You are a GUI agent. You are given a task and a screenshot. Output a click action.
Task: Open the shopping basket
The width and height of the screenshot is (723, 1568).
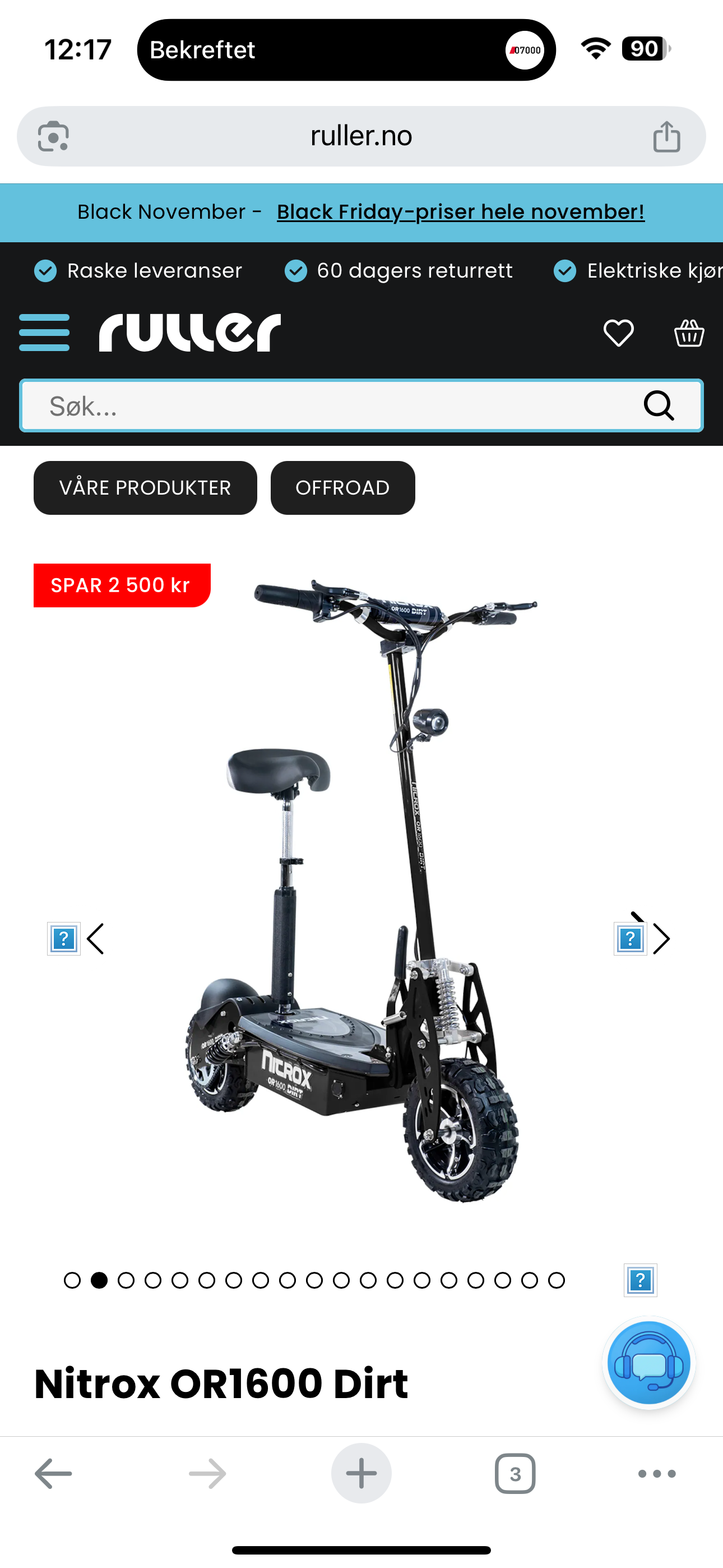pos(689,333)
